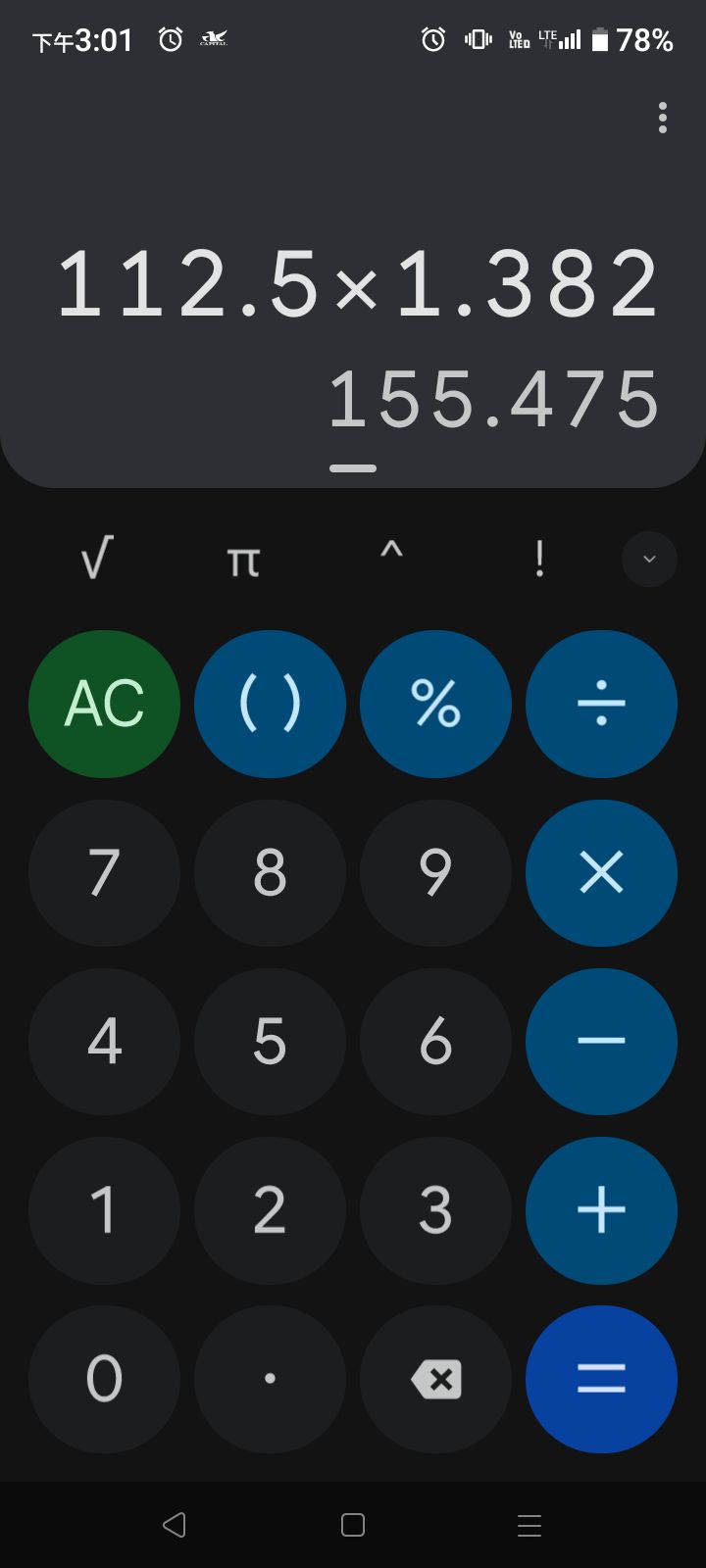Choose the minus operator
The image size is (706, 1568).
pyautogui.click(x=601, y=1041)
